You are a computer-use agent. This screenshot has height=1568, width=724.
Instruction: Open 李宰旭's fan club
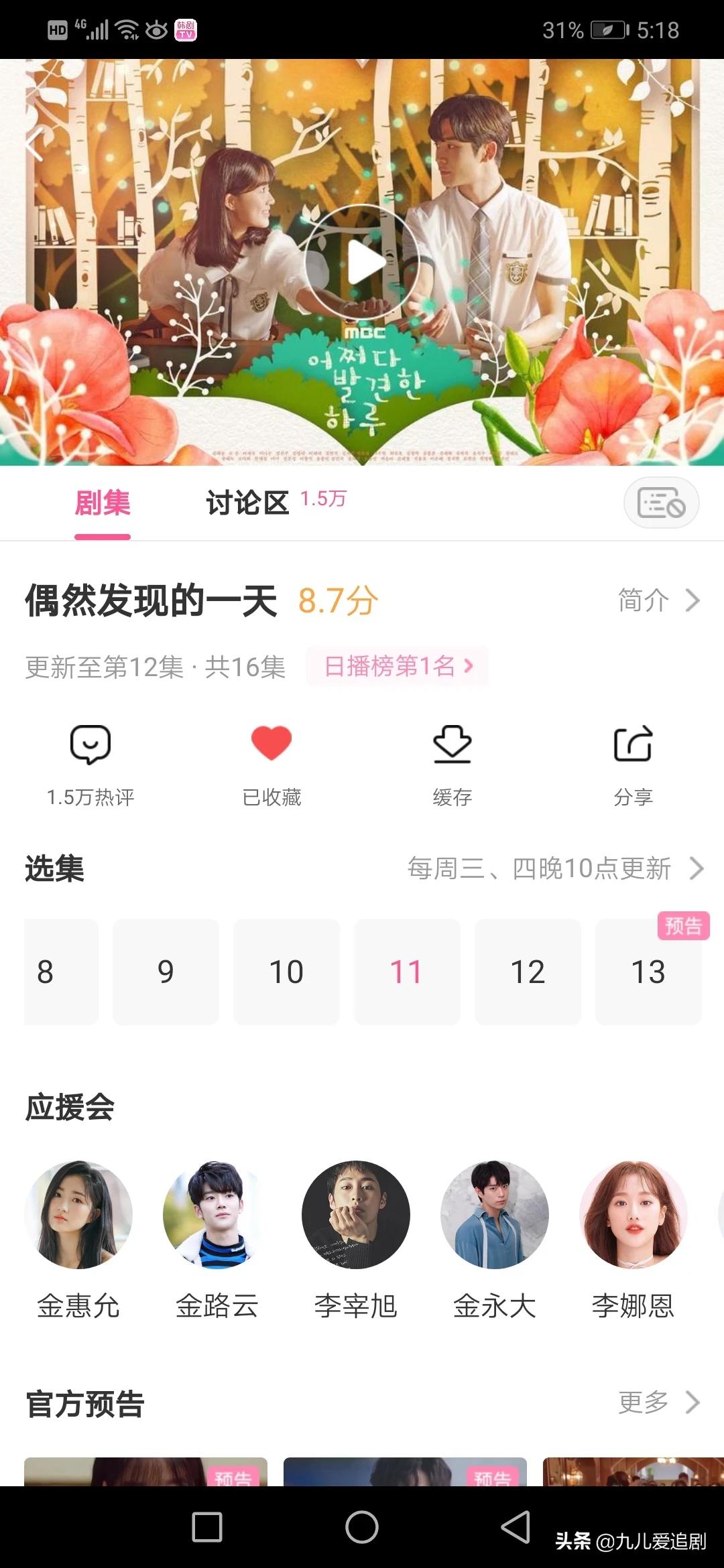point(356,1240)
